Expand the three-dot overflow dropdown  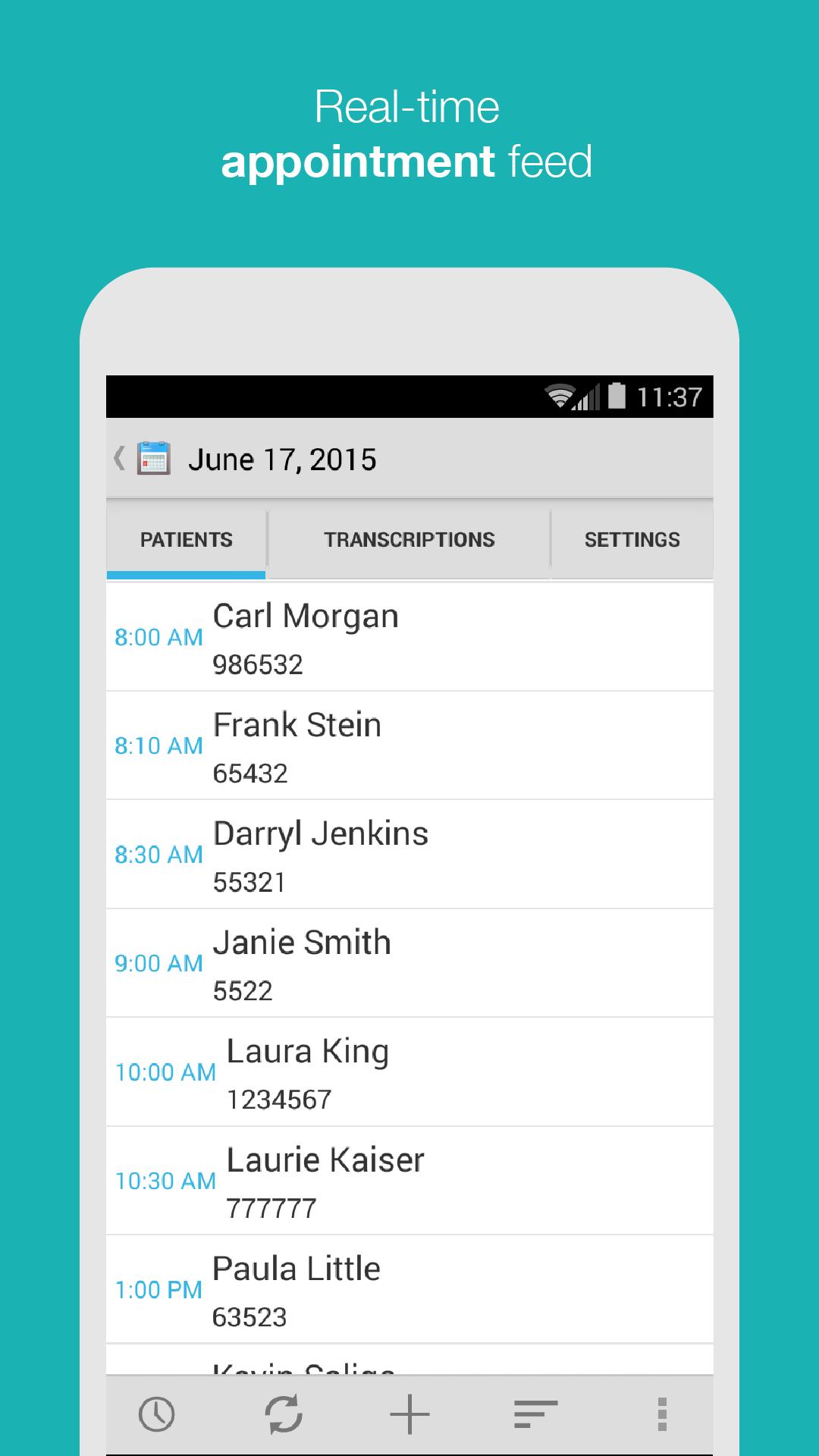coord(662,1412)
